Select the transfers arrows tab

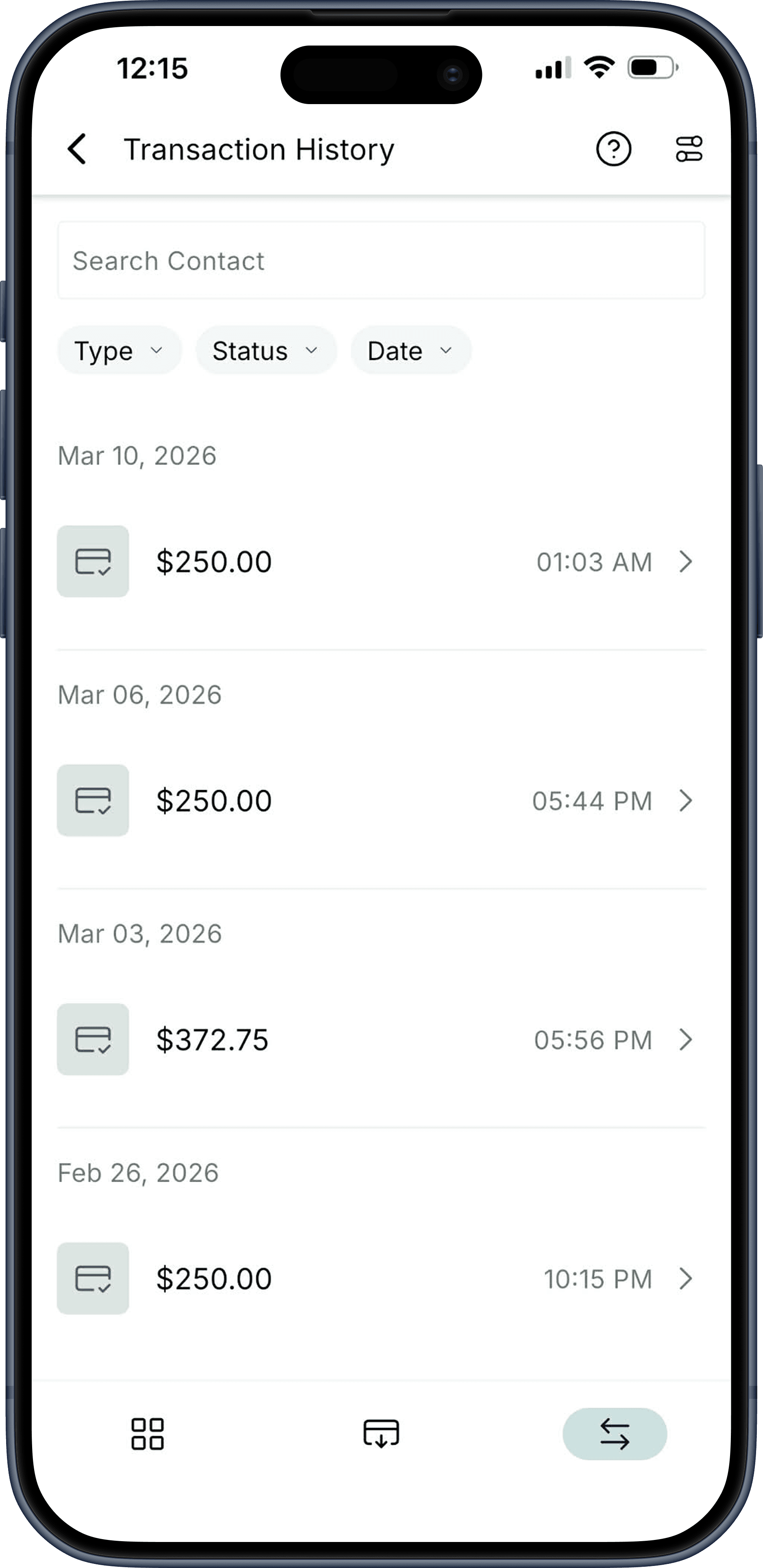[615, 1433]
